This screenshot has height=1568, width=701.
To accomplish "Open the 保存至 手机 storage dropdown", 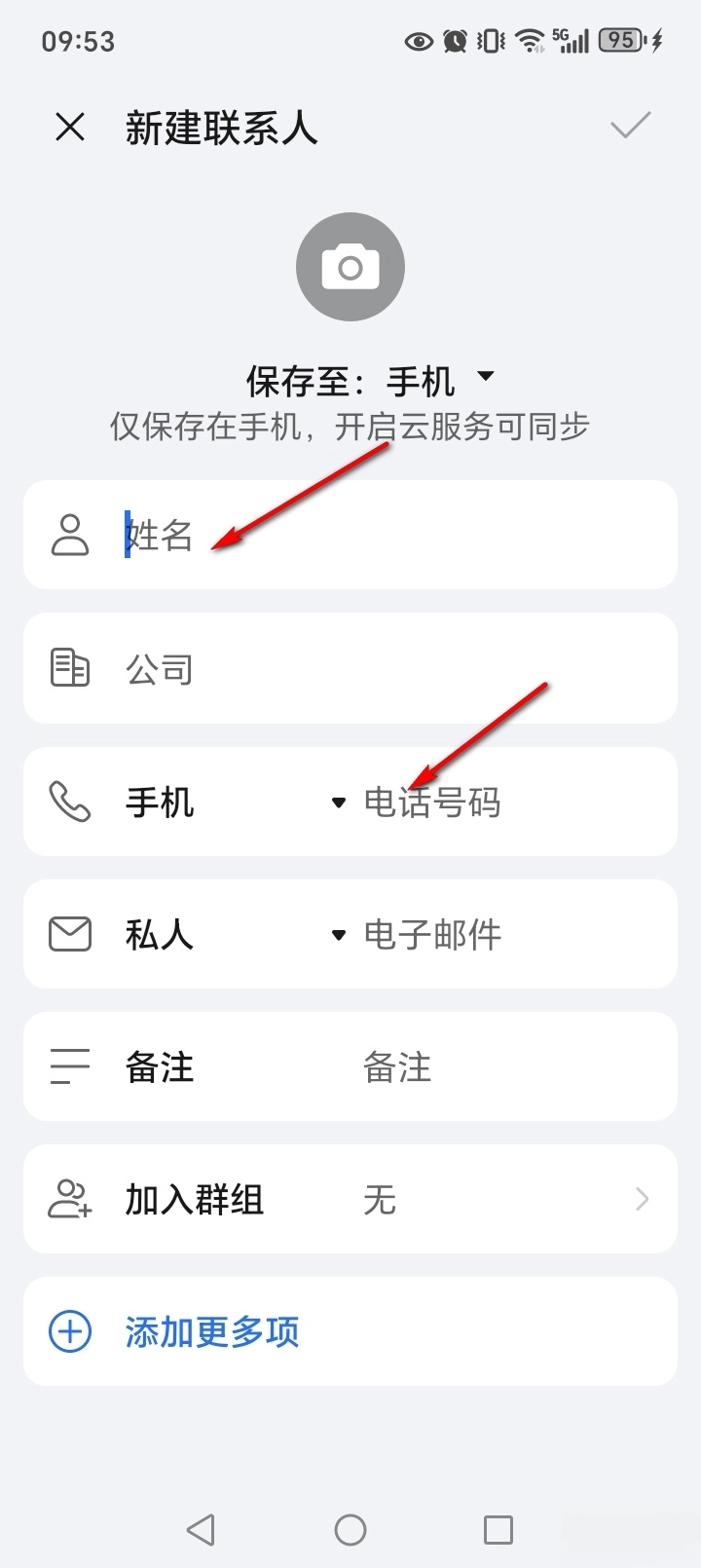I will point(371,380).
